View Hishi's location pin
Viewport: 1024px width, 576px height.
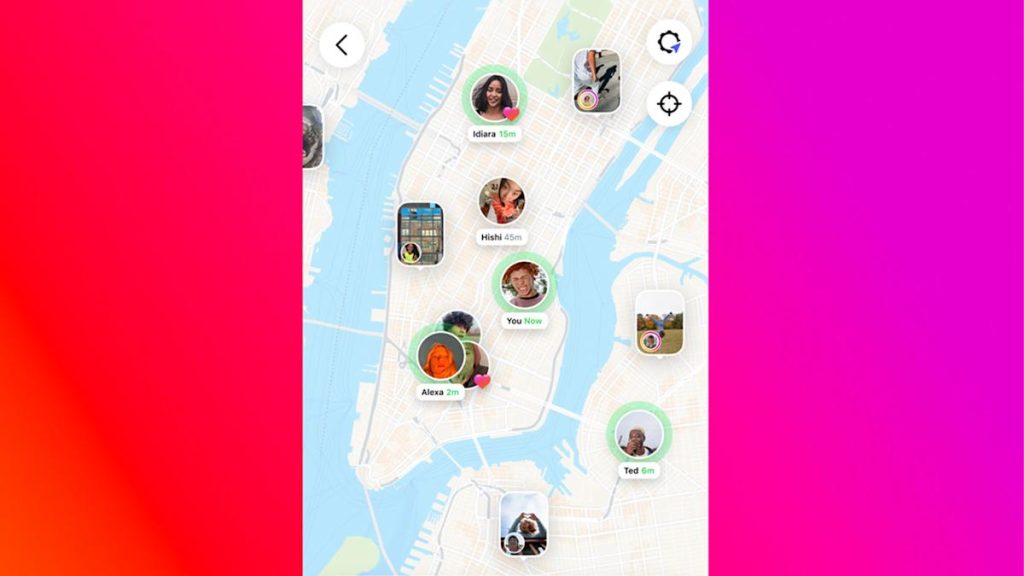tap(502, 201)
